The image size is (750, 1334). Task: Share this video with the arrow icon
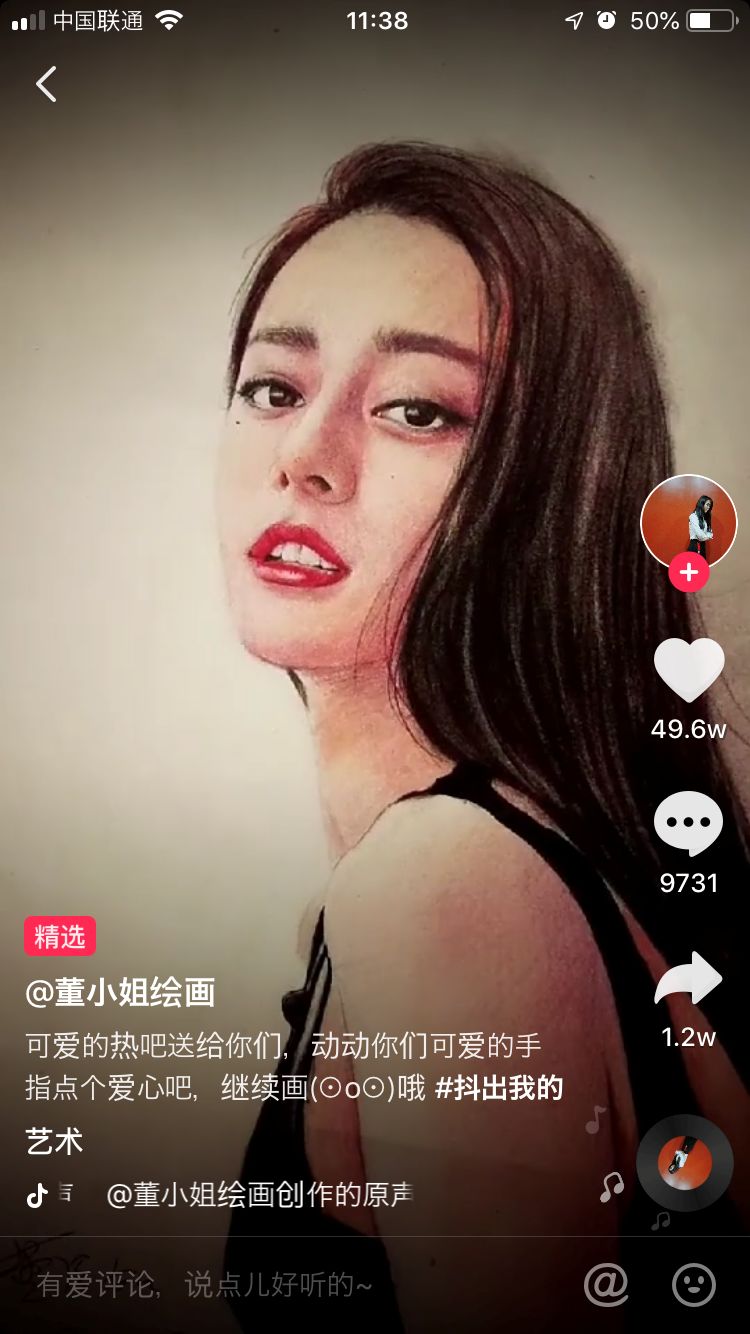689,978
